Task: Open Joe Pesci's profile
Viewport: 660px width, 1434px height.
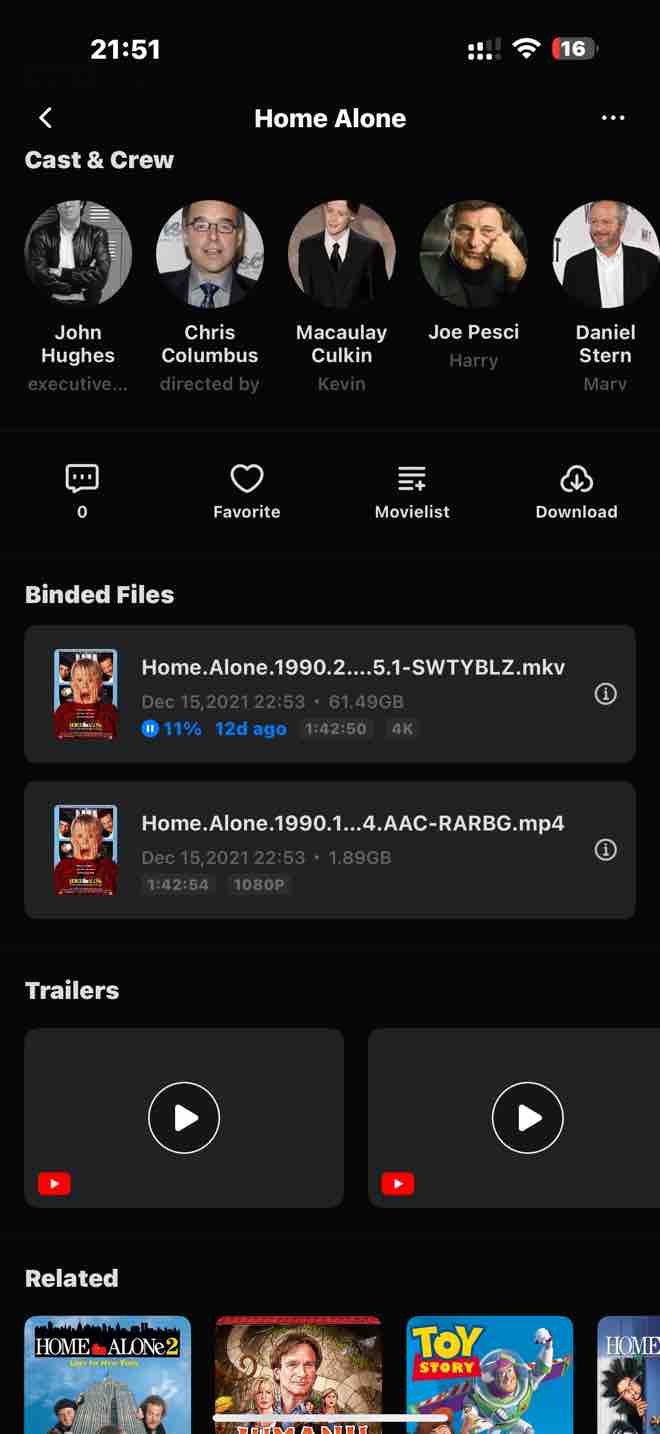Action: 473,254
